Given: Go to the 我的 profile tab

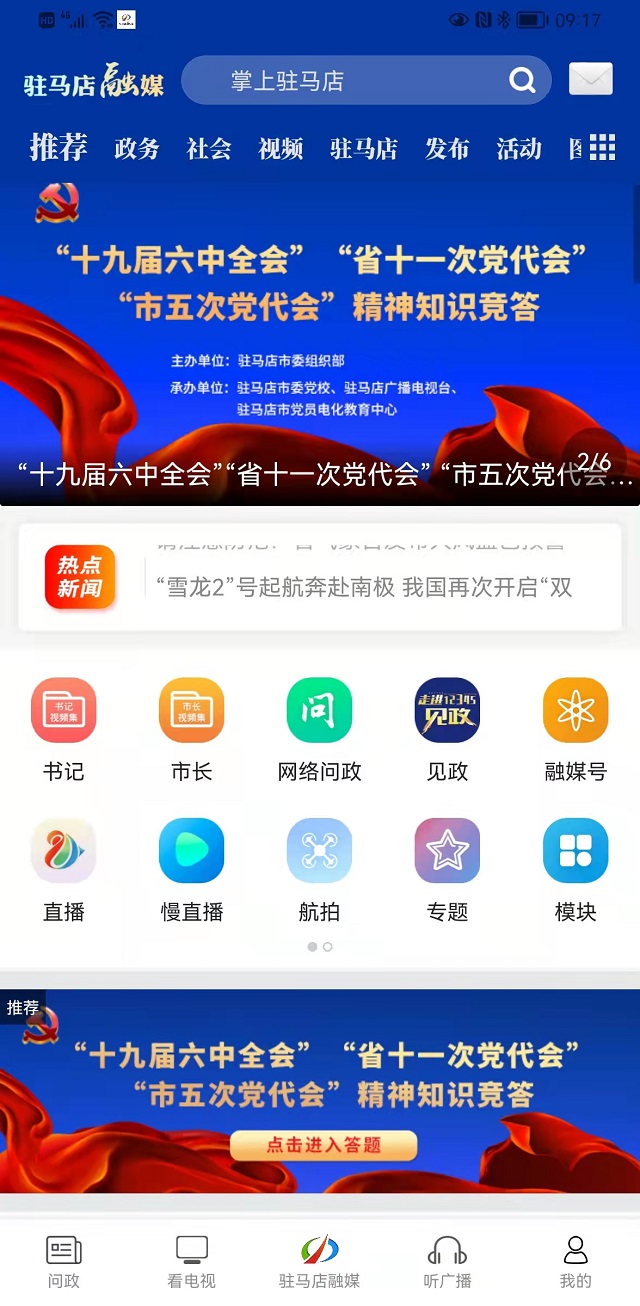Looking at the screenshot, I should click(575, 1262).
